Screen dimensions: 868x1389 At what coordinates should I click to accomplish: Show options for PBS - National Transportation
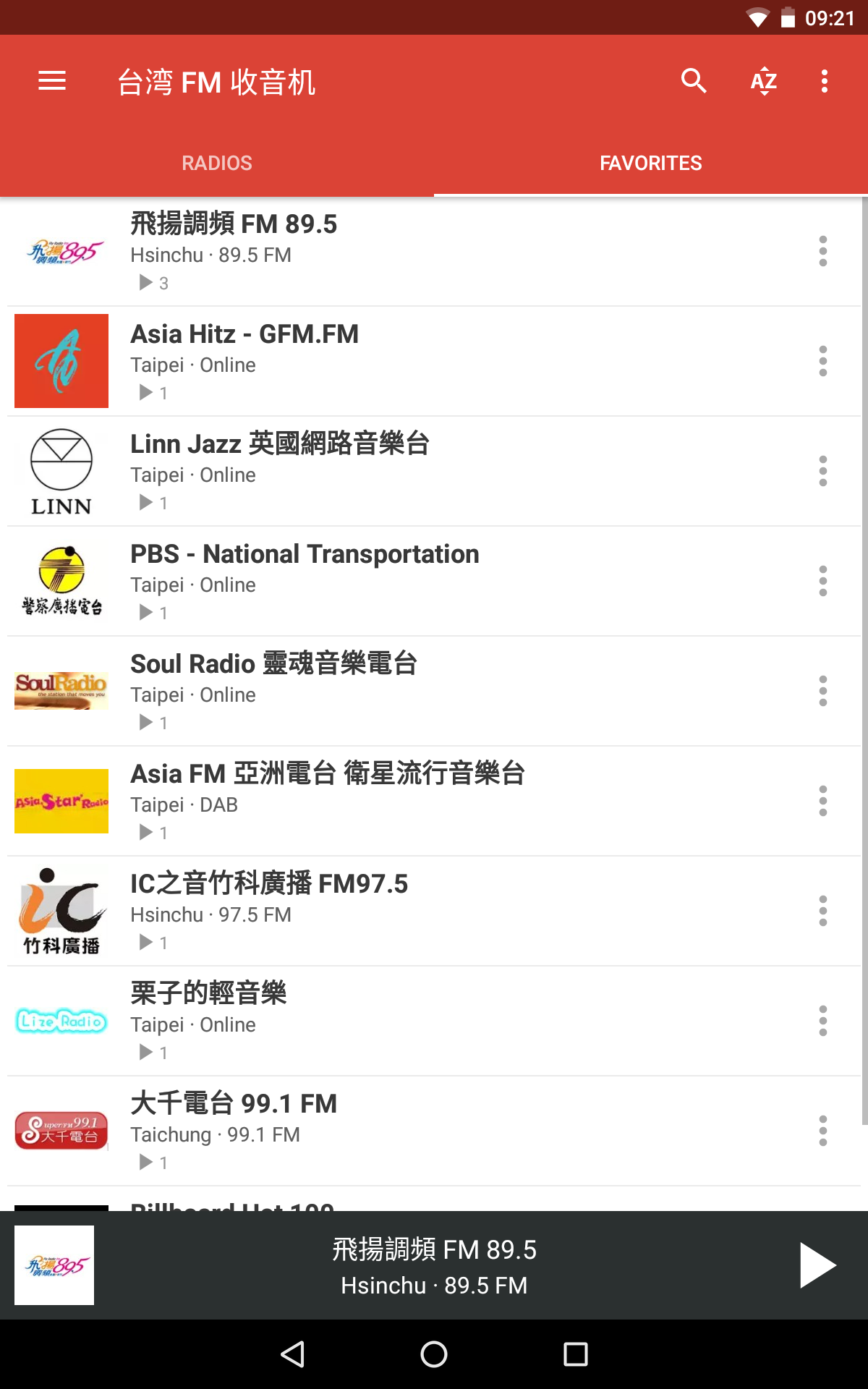point(822,581)
